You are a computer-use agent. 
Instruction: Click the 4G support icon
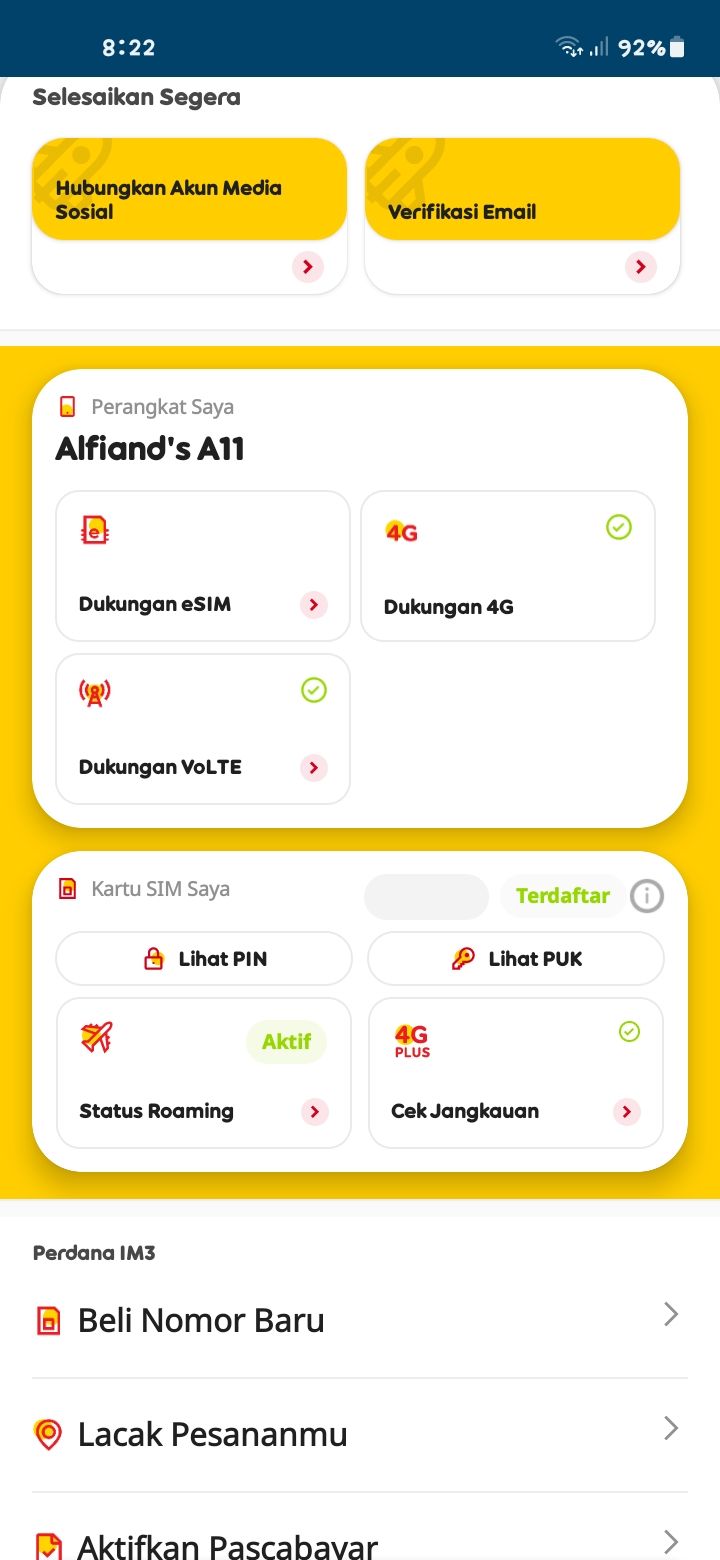400,532
